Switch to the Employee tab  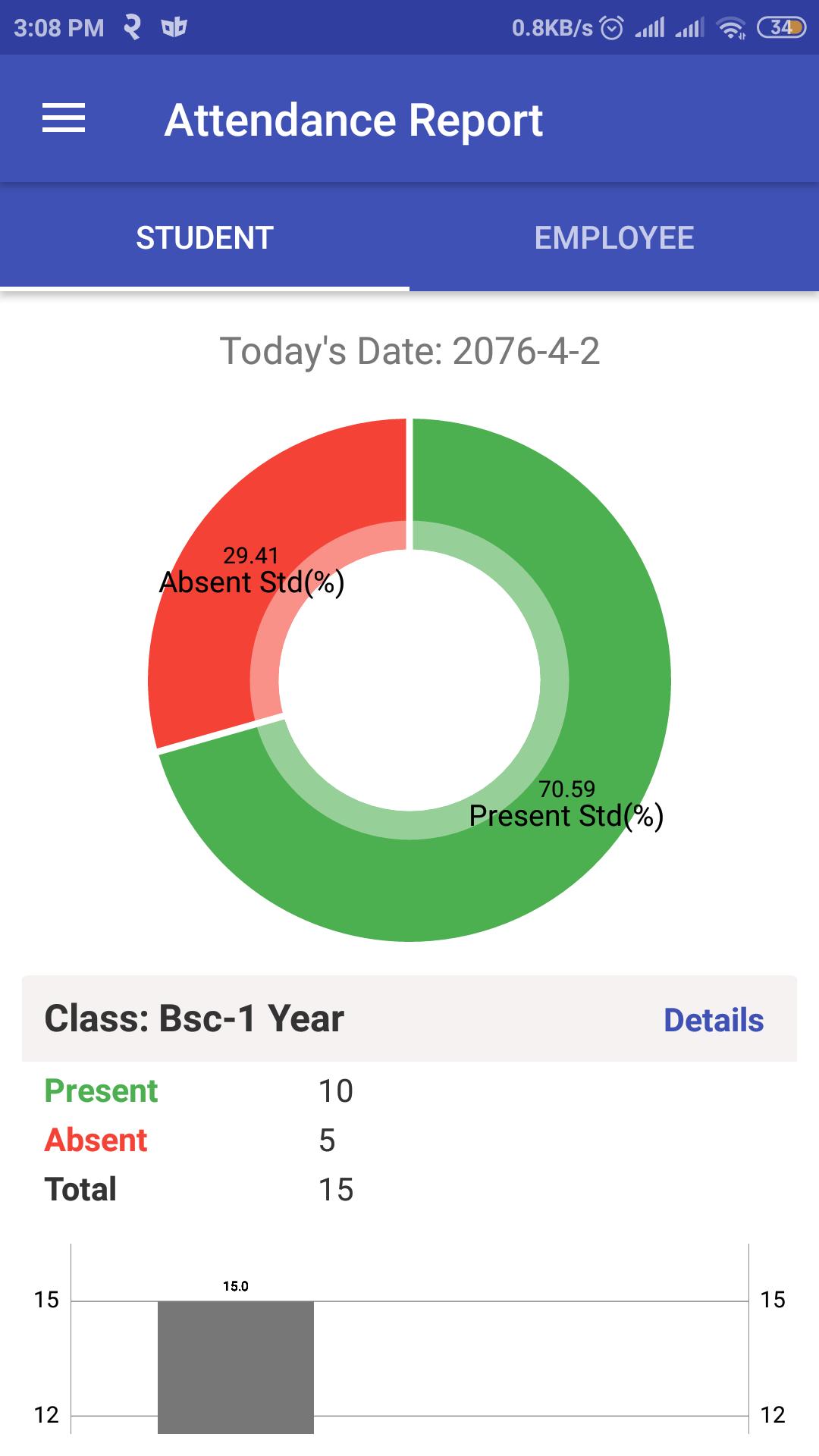click(613, 238)
